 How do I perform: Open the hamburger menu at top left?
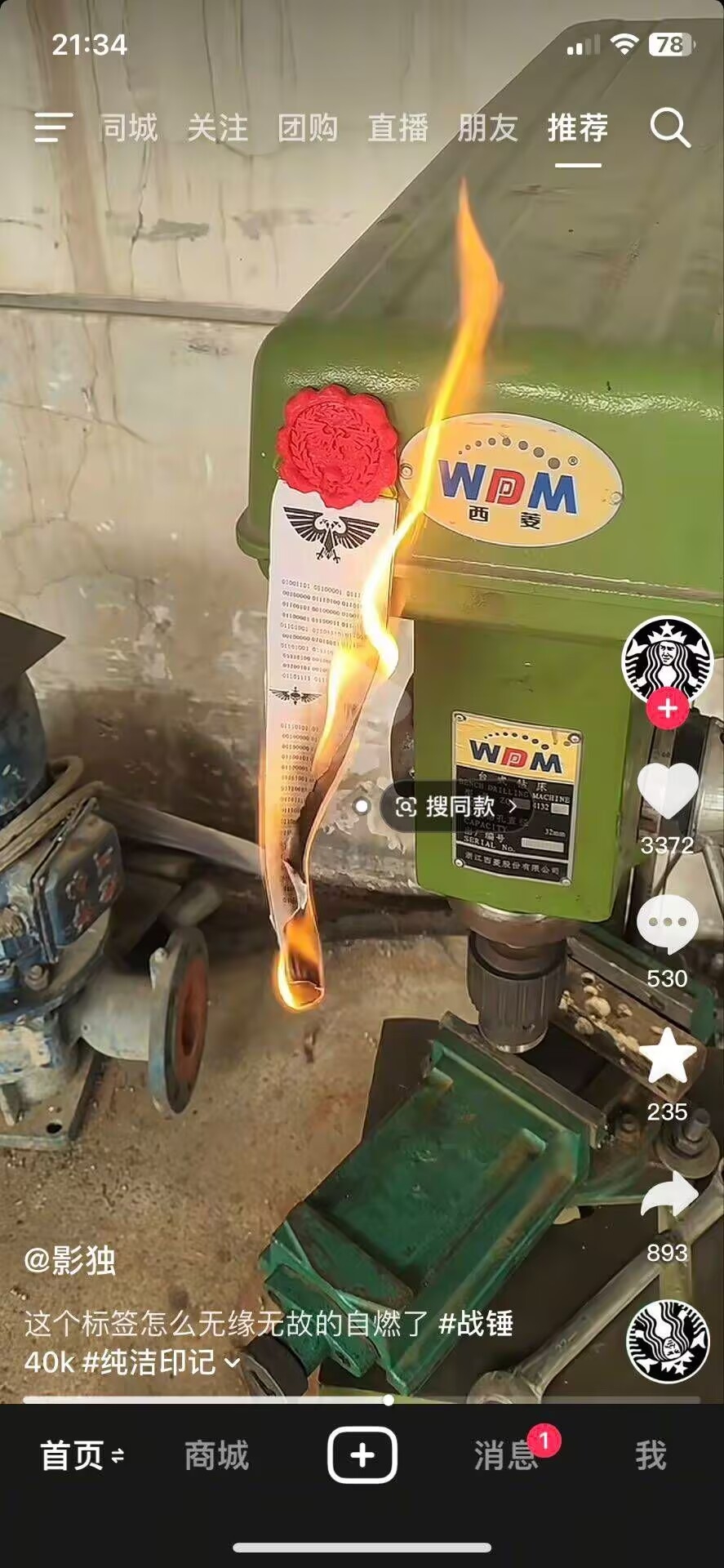(54, 127)
